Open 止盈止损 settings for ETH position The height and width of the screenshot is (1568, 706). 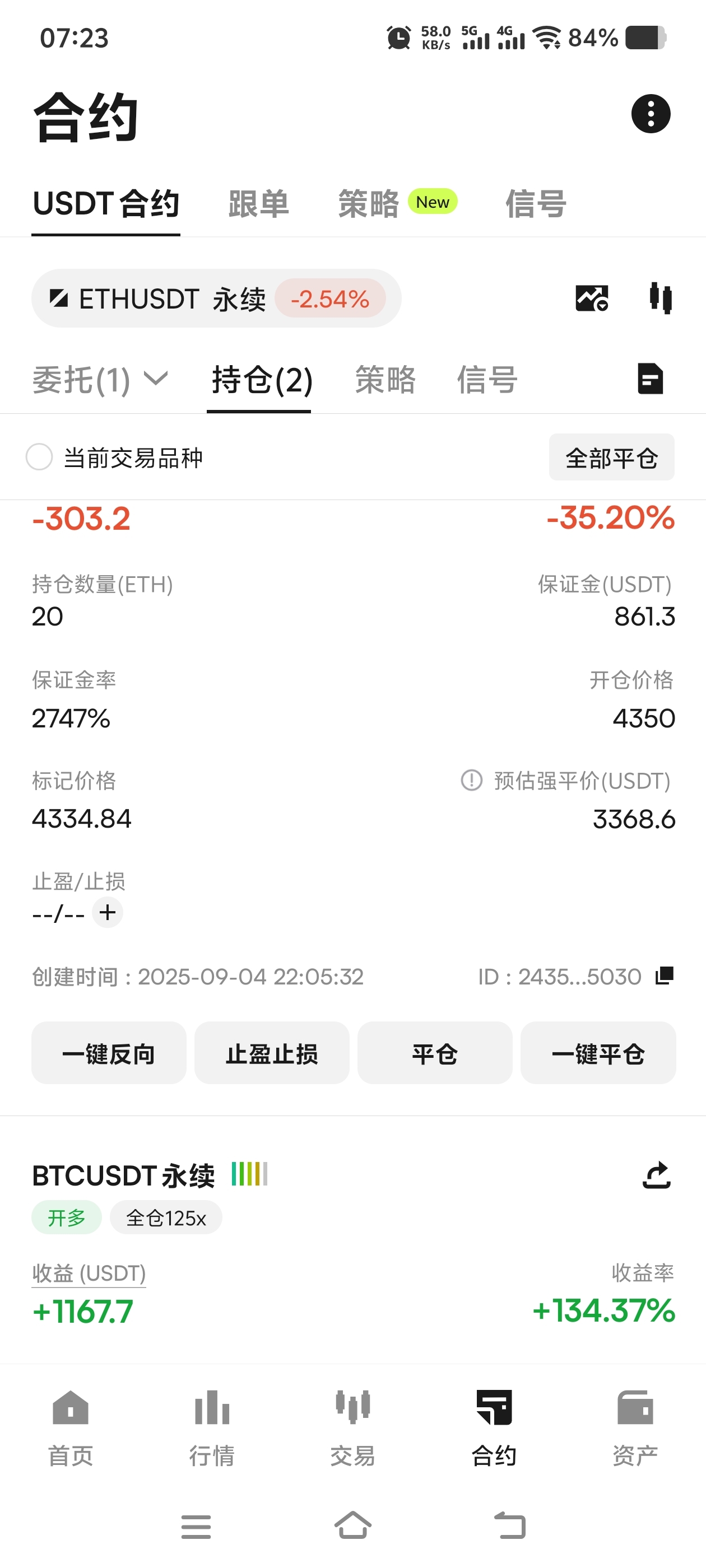point(272,1053)
